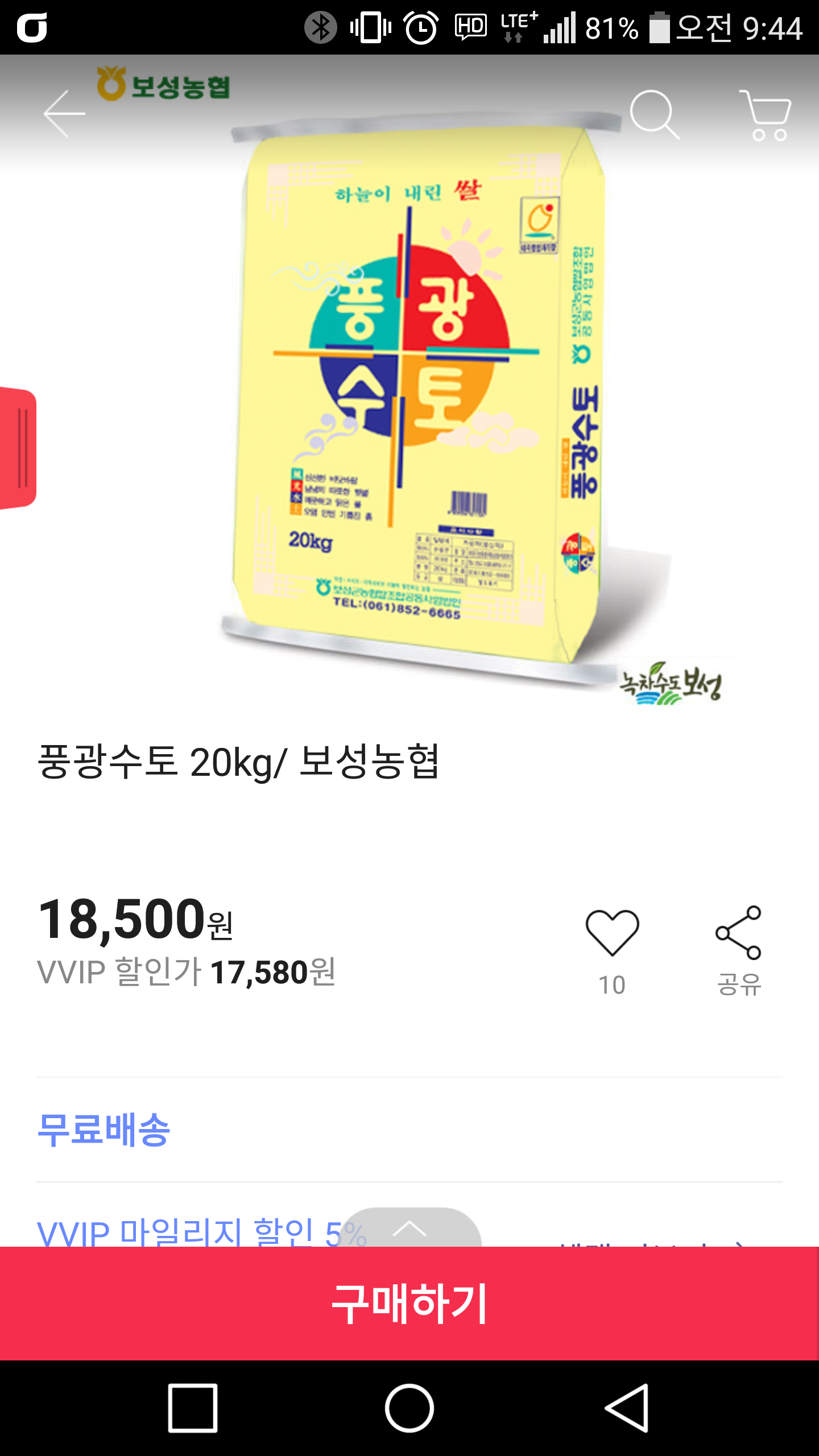The width and height of the screenshot is (819, 1456).
Task: Tap the scroll-to-top chevron pill
Action: (x=409, y=1227)
